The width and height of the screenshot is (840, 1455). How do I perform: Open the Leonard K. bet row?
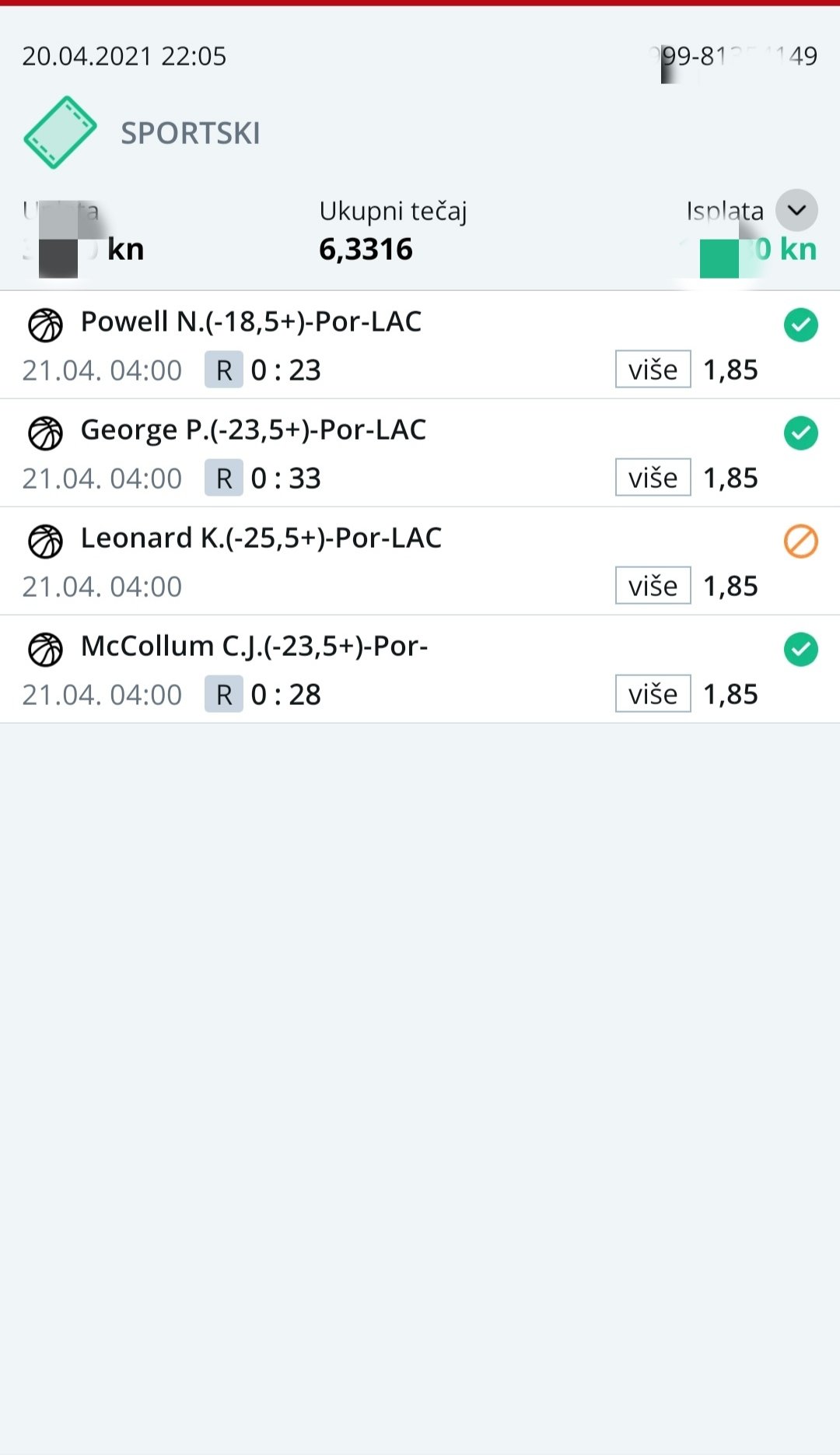420,562
